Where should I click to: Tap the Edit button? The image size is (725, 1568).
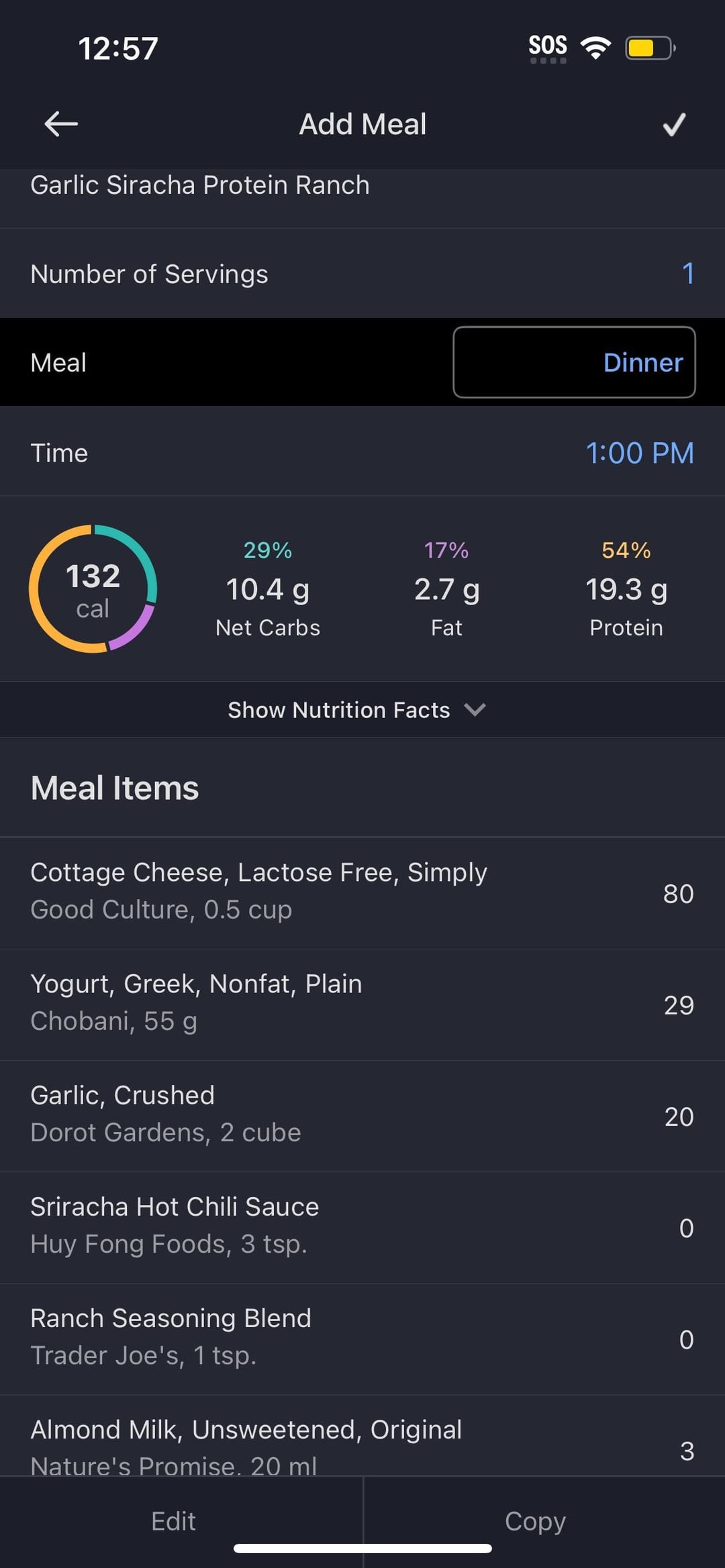pos(174,1521)
